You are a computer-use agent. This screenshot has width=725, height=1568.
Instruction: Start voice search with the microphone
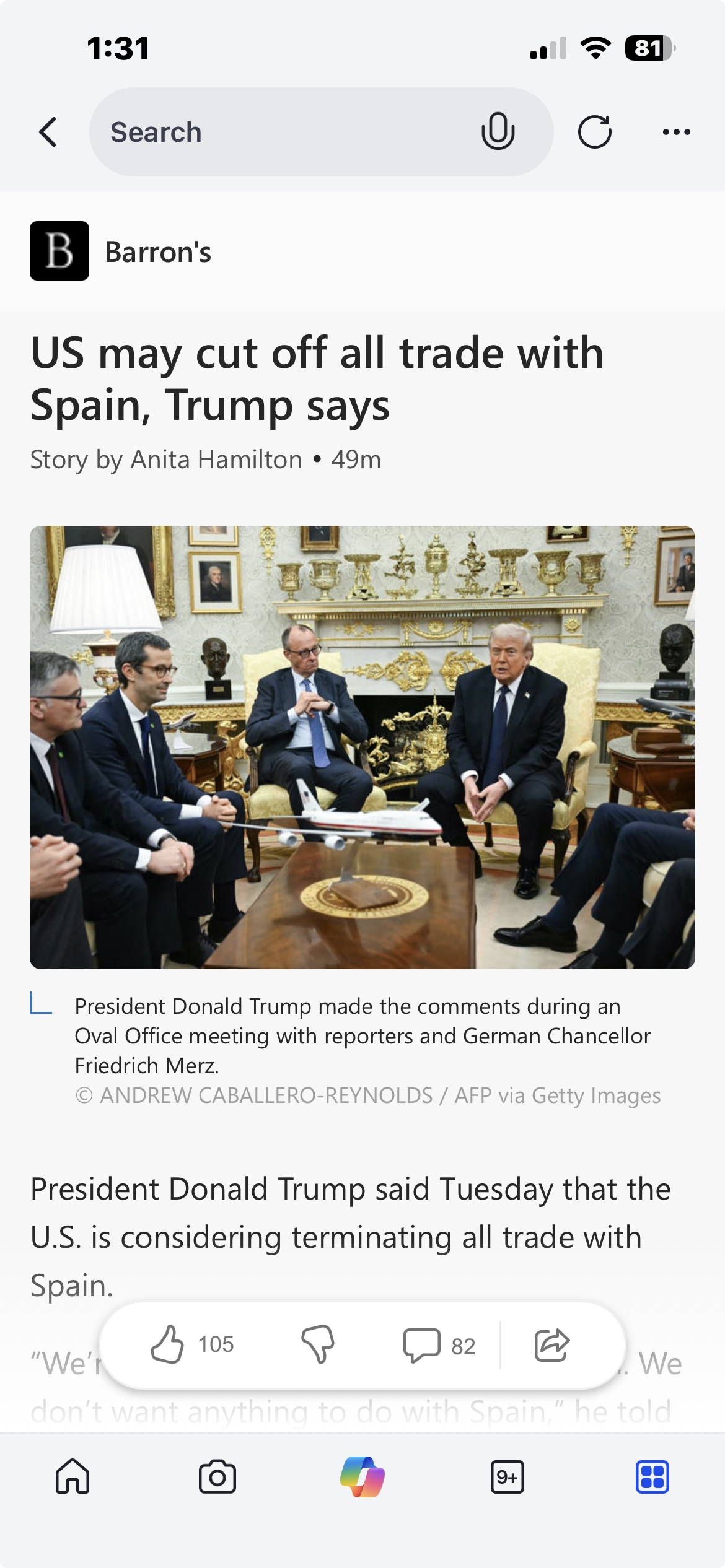(x=498, y=132)
